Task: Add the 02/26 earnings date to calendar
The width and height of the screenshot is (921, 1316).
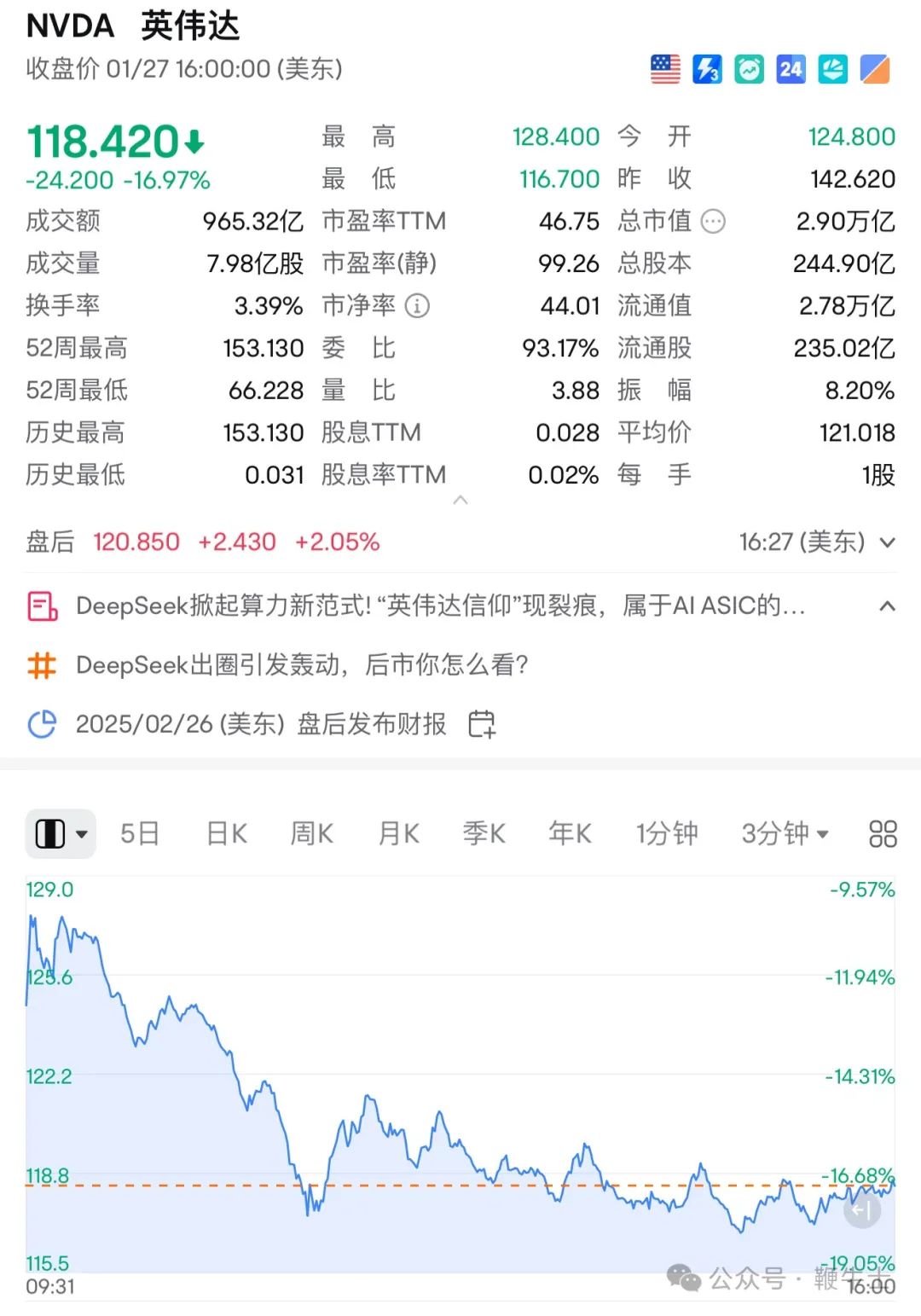Action: (482, 724)
